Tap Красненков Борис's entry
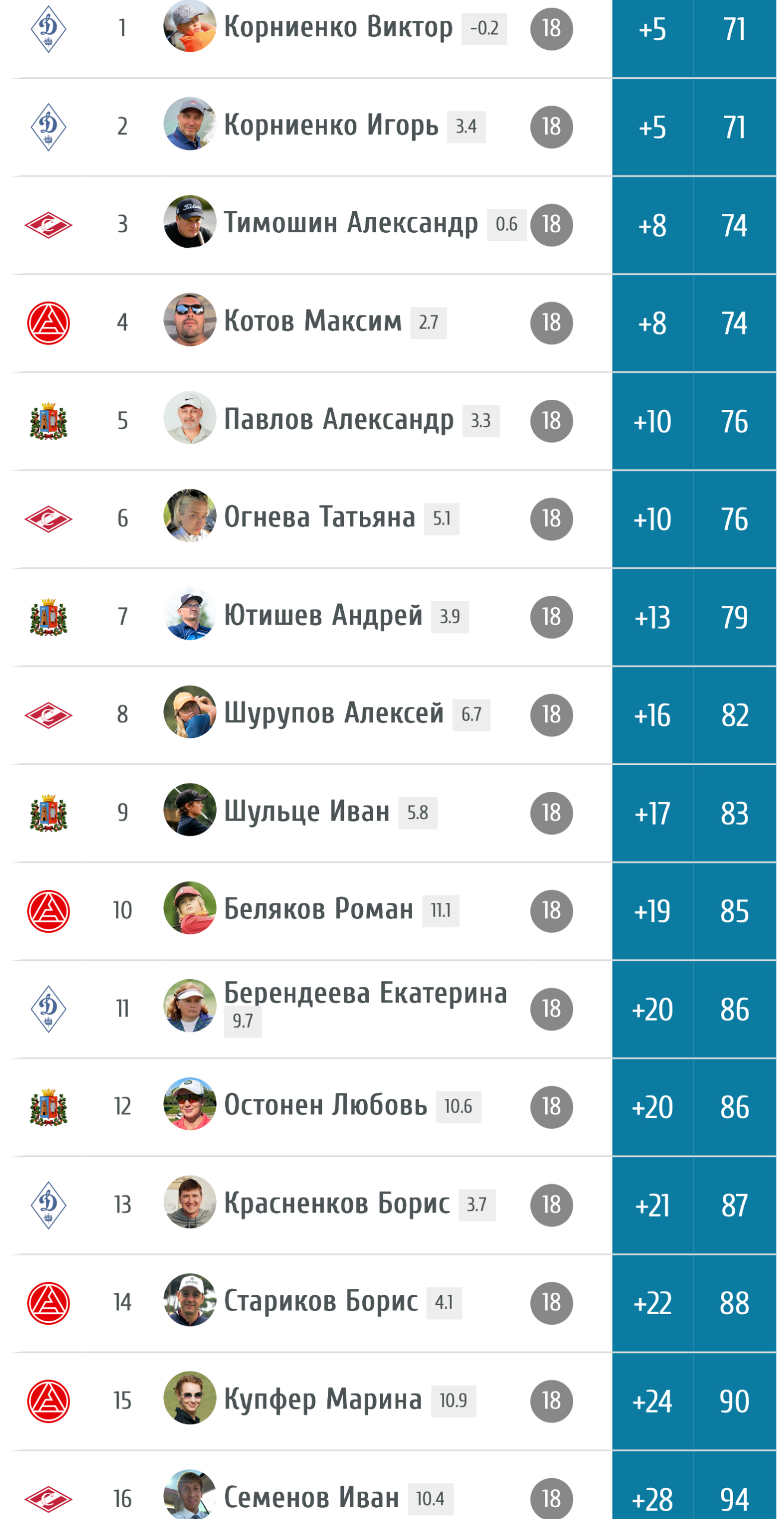Screen dimensions: 784x1519 click(393, 1205)
